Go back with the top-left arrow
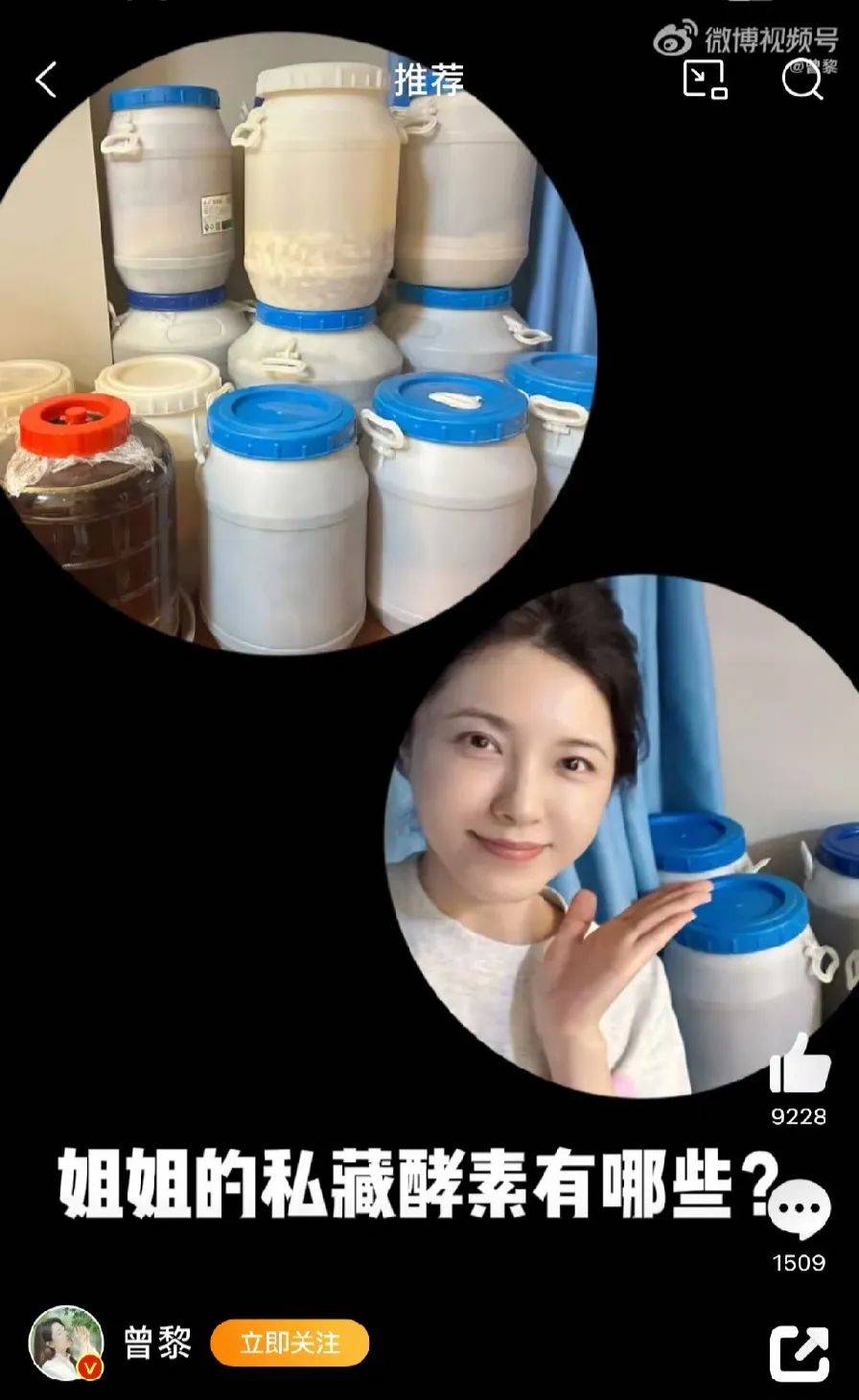859x1400 pixels. click(x=46, y=81)
